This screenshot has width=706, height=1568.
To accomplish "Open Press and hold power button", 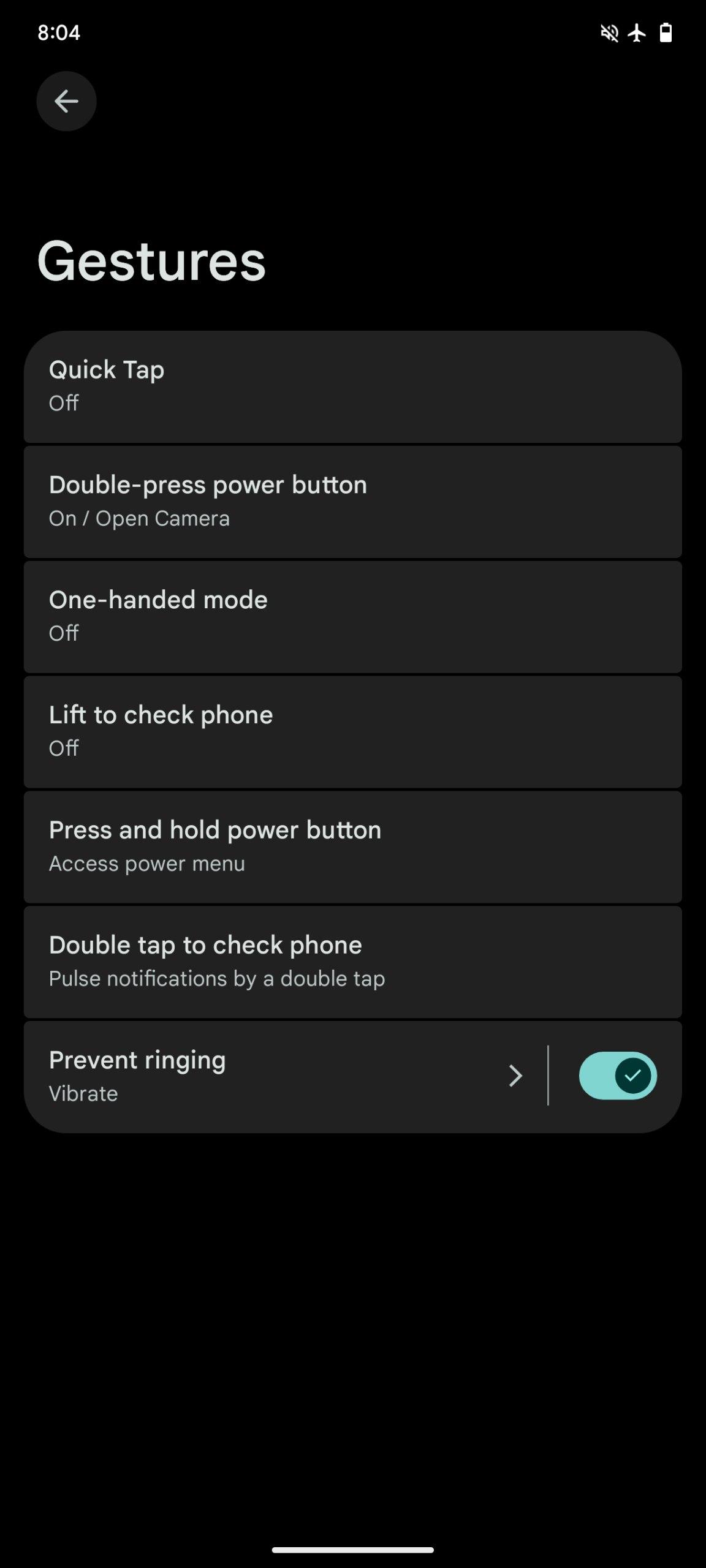I will (x=352, y=846).
